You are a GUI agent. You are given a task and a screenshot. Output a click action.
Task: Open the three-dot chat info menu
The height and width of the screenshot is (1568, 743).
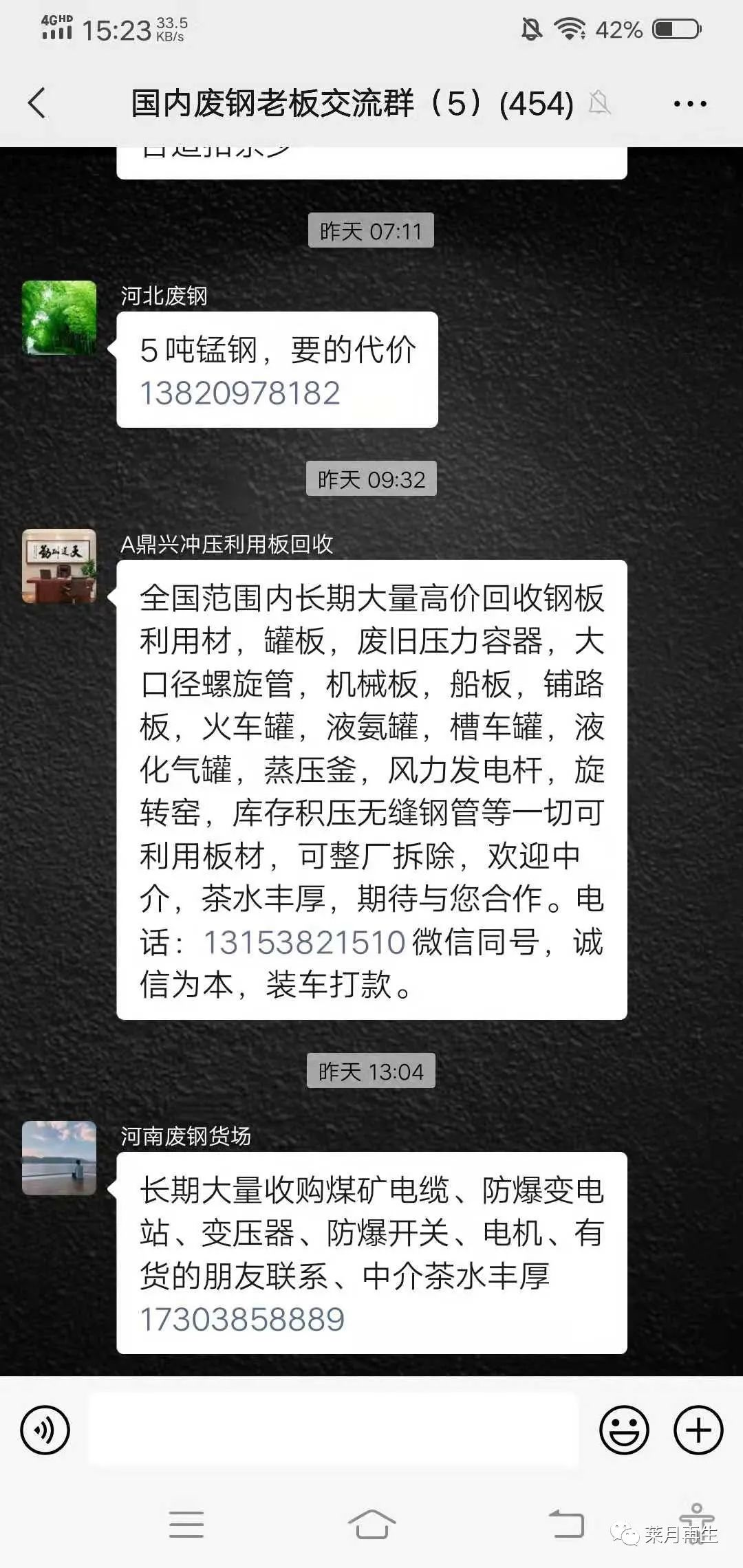pos(689,104)
